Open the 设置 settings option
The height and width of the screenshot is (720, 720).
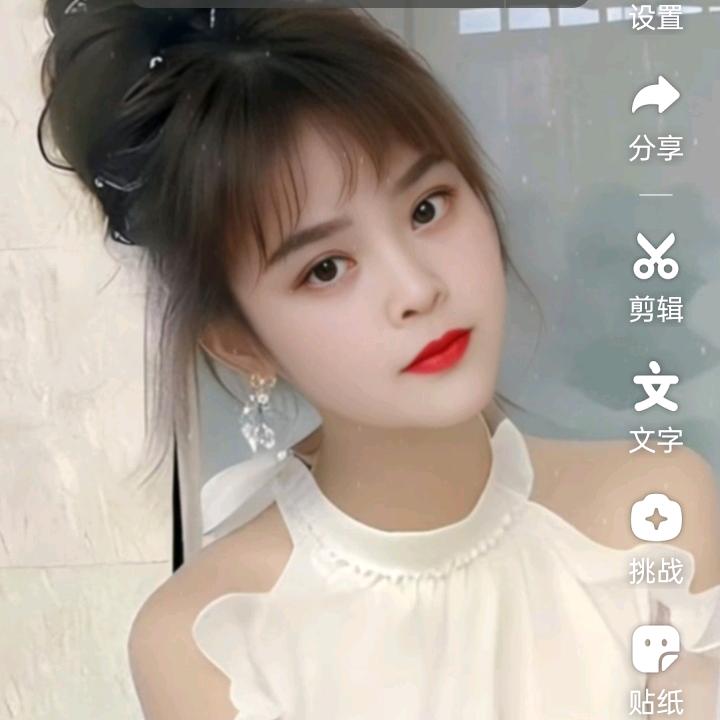click(656, 16)
